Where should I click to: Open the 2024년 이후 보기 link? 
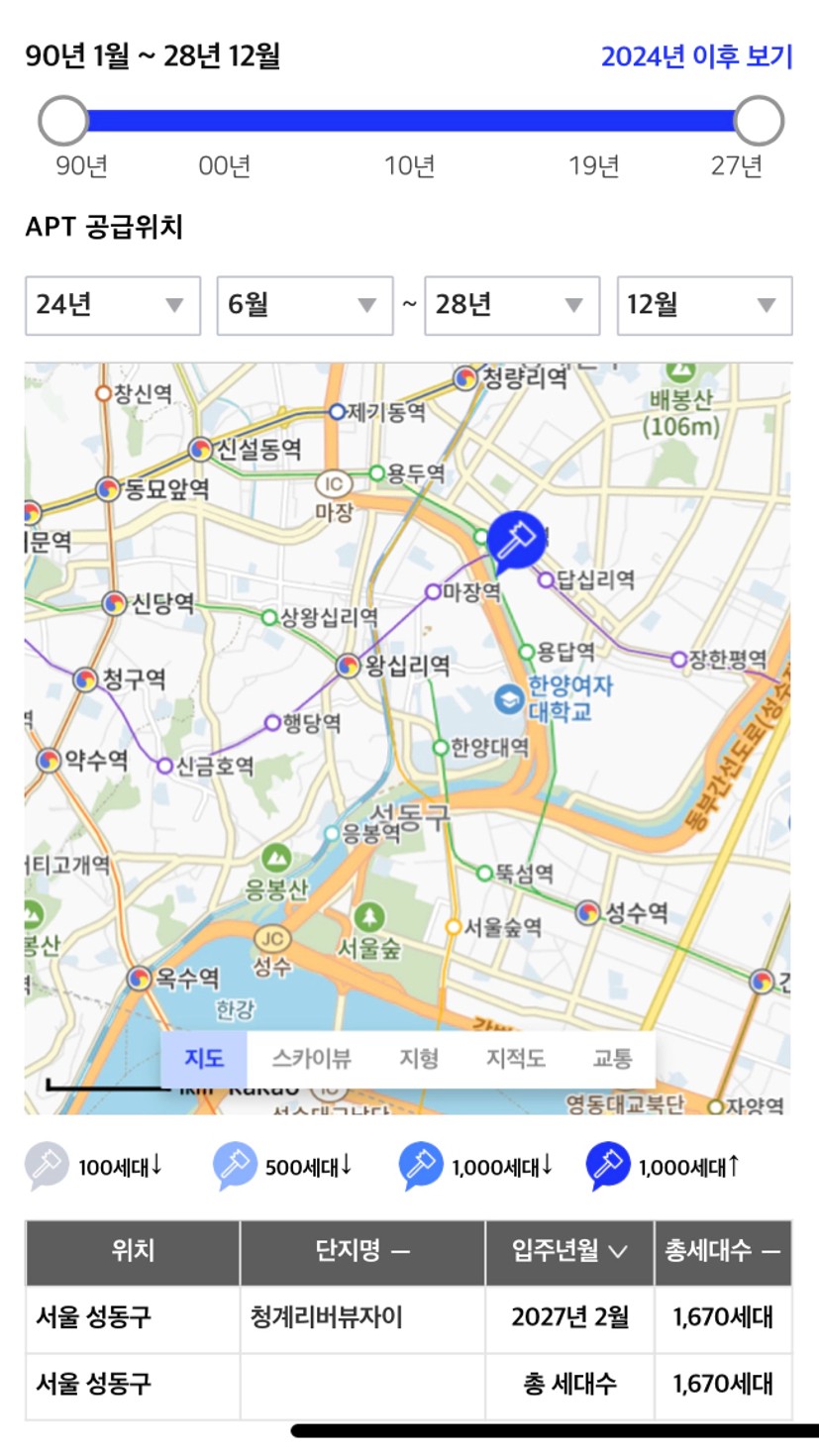coord(696,56)
